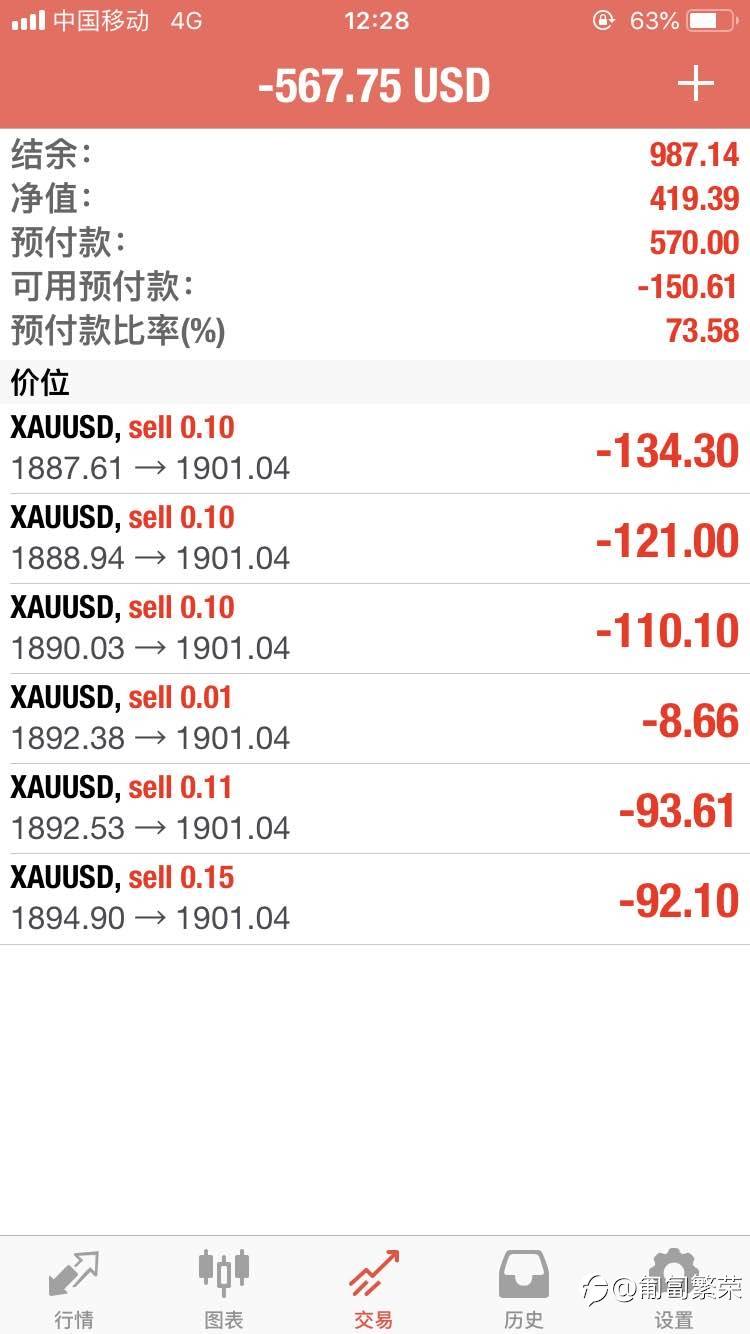
Task: Switch to the 设置 settings tab
Action: point(674,1287)
